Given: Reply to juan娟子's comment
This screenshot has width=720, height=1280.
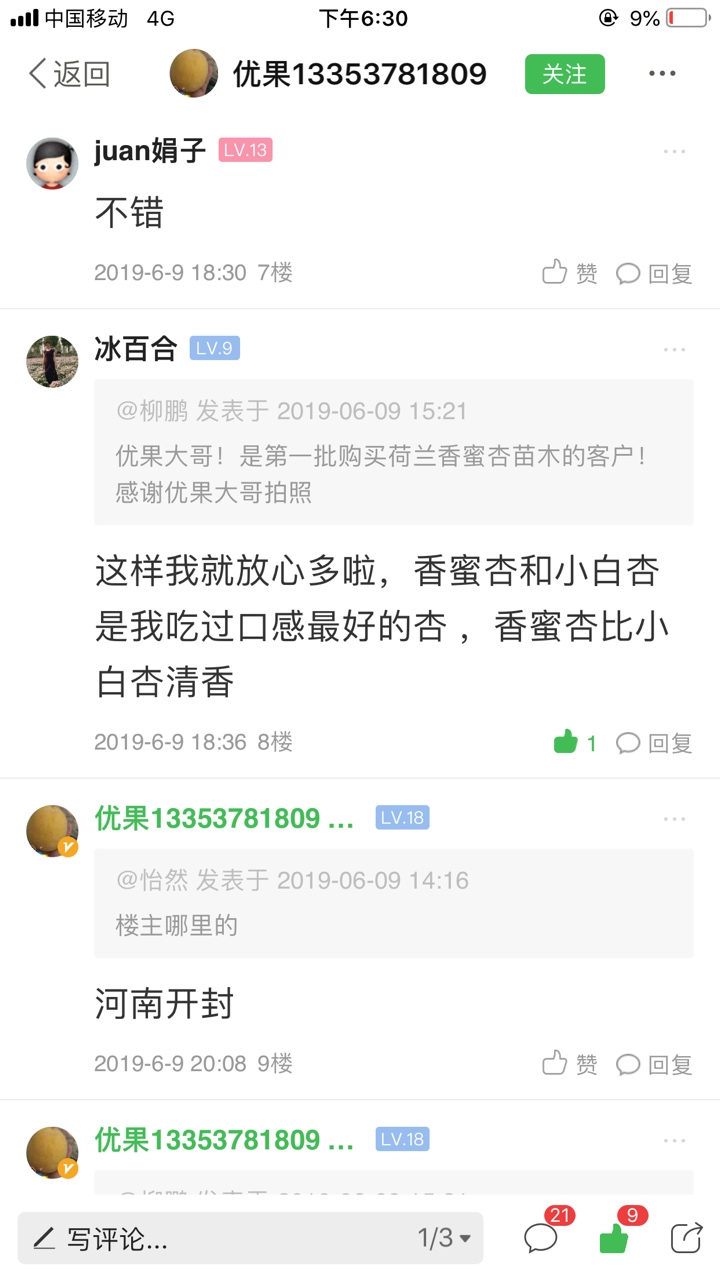Looking at the screenshot, I should (x=654, y=273).
